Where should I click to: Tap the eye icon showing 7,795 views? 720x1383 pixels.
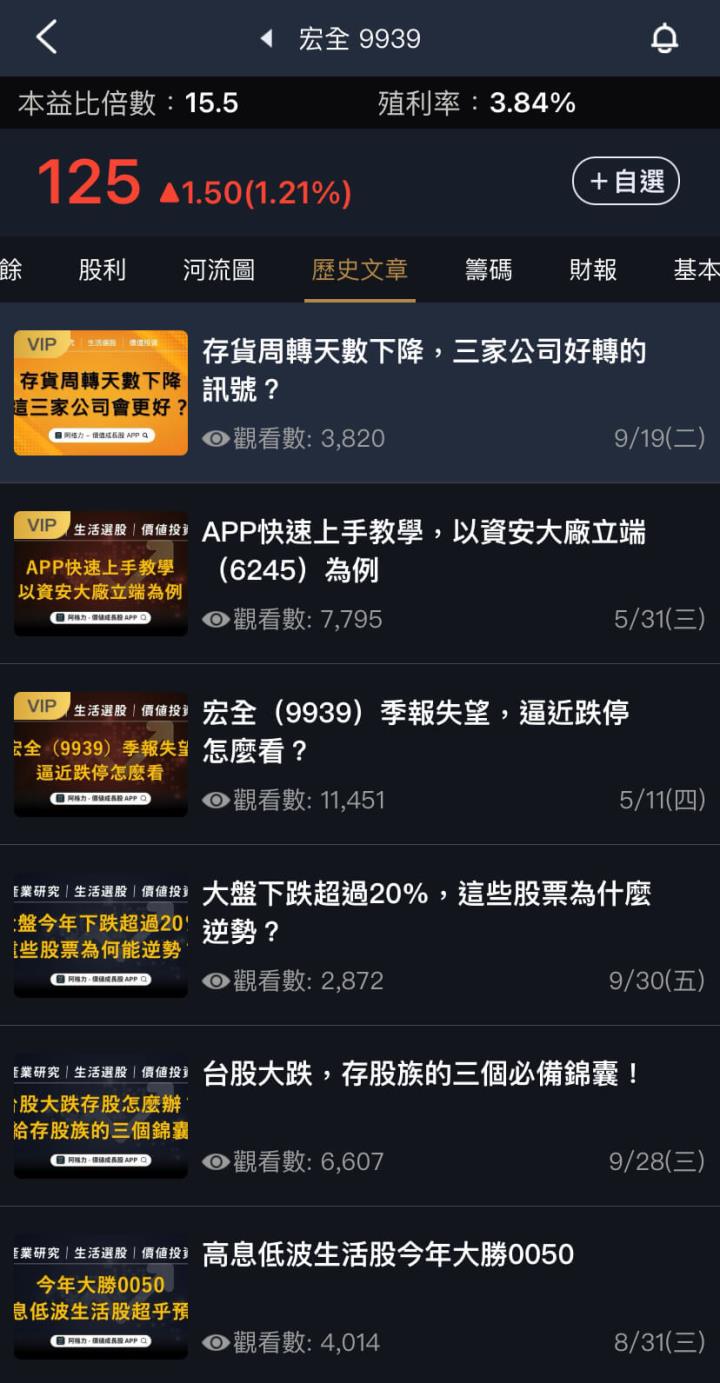[215, 619]
